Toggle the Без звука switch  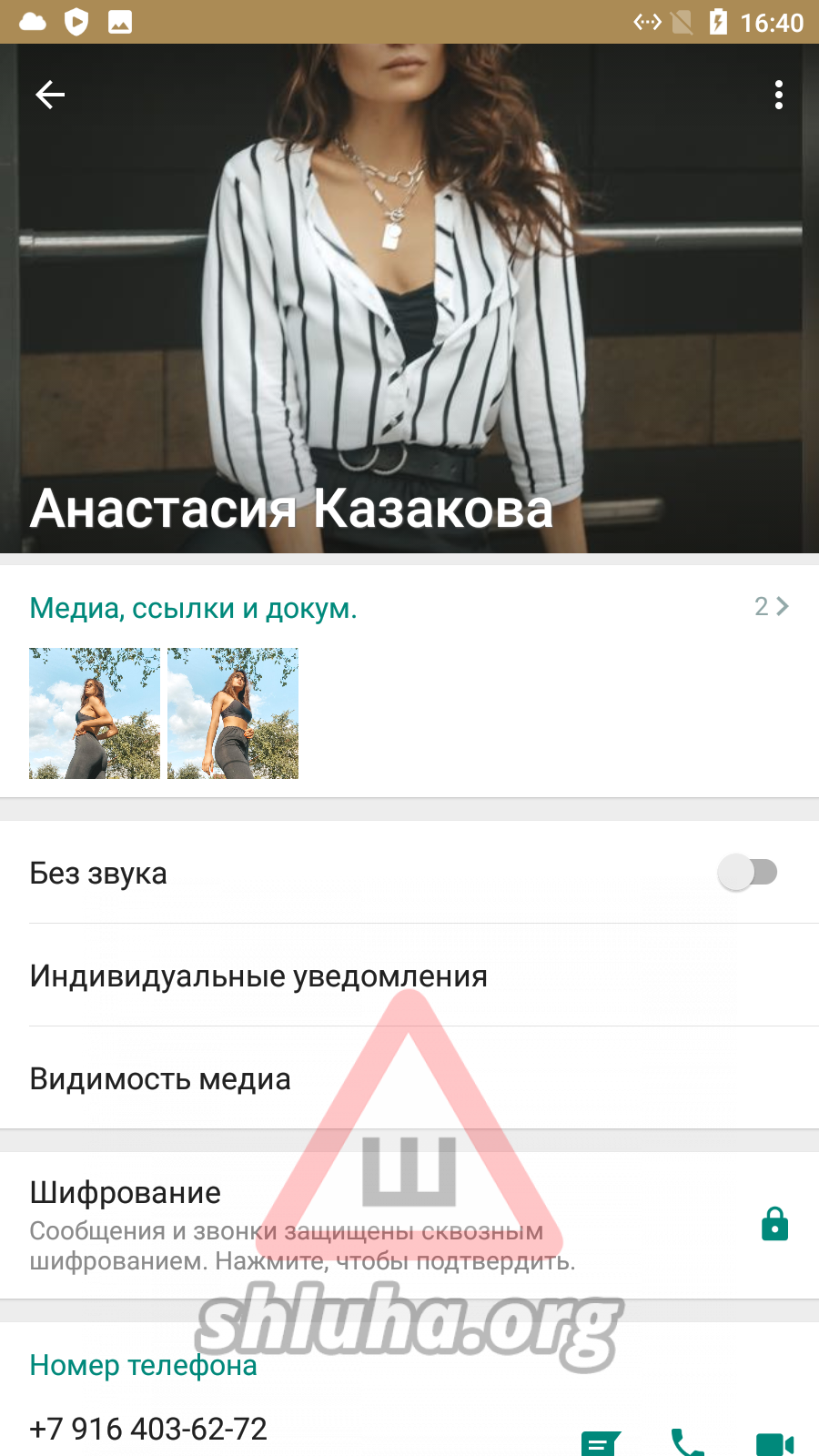(747, 873)
